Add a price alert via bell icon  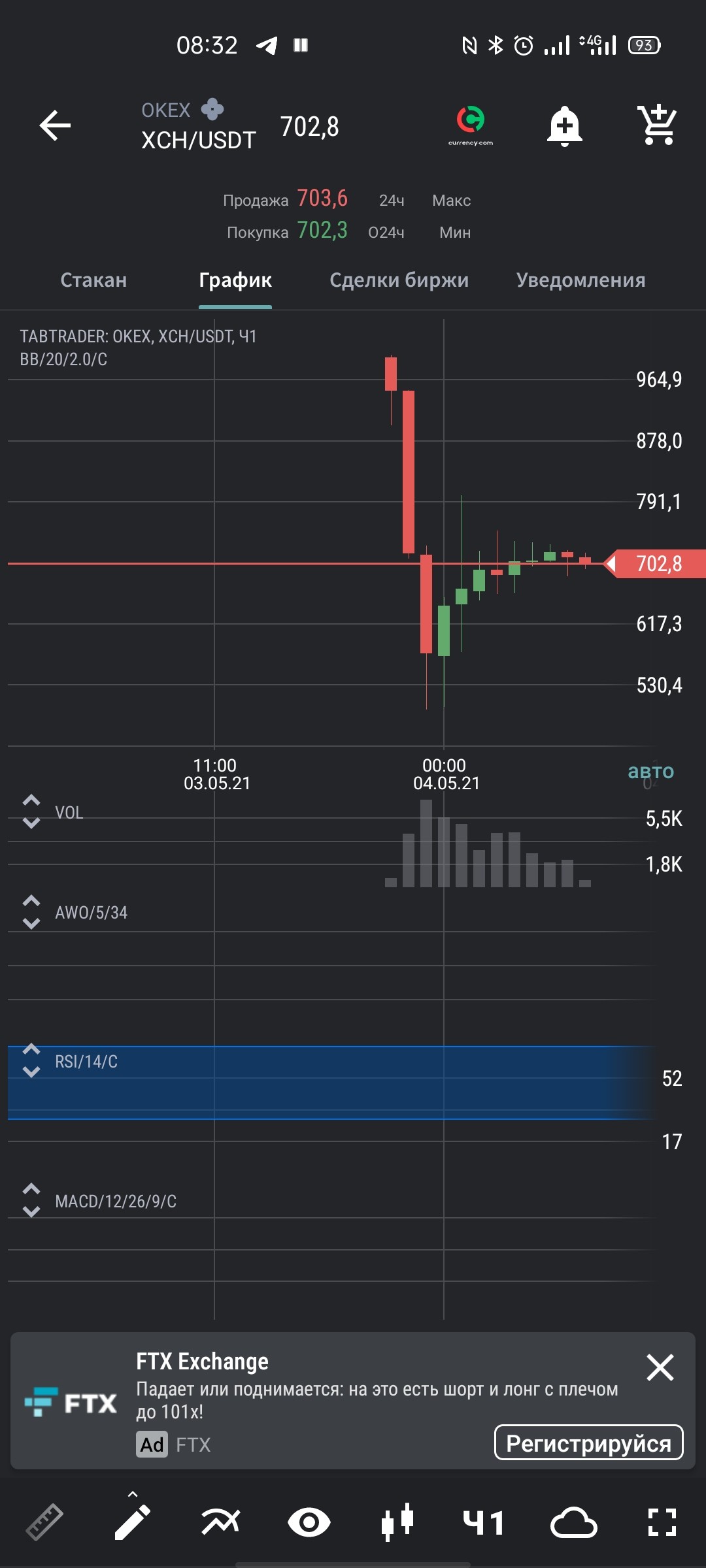(565, 125)
